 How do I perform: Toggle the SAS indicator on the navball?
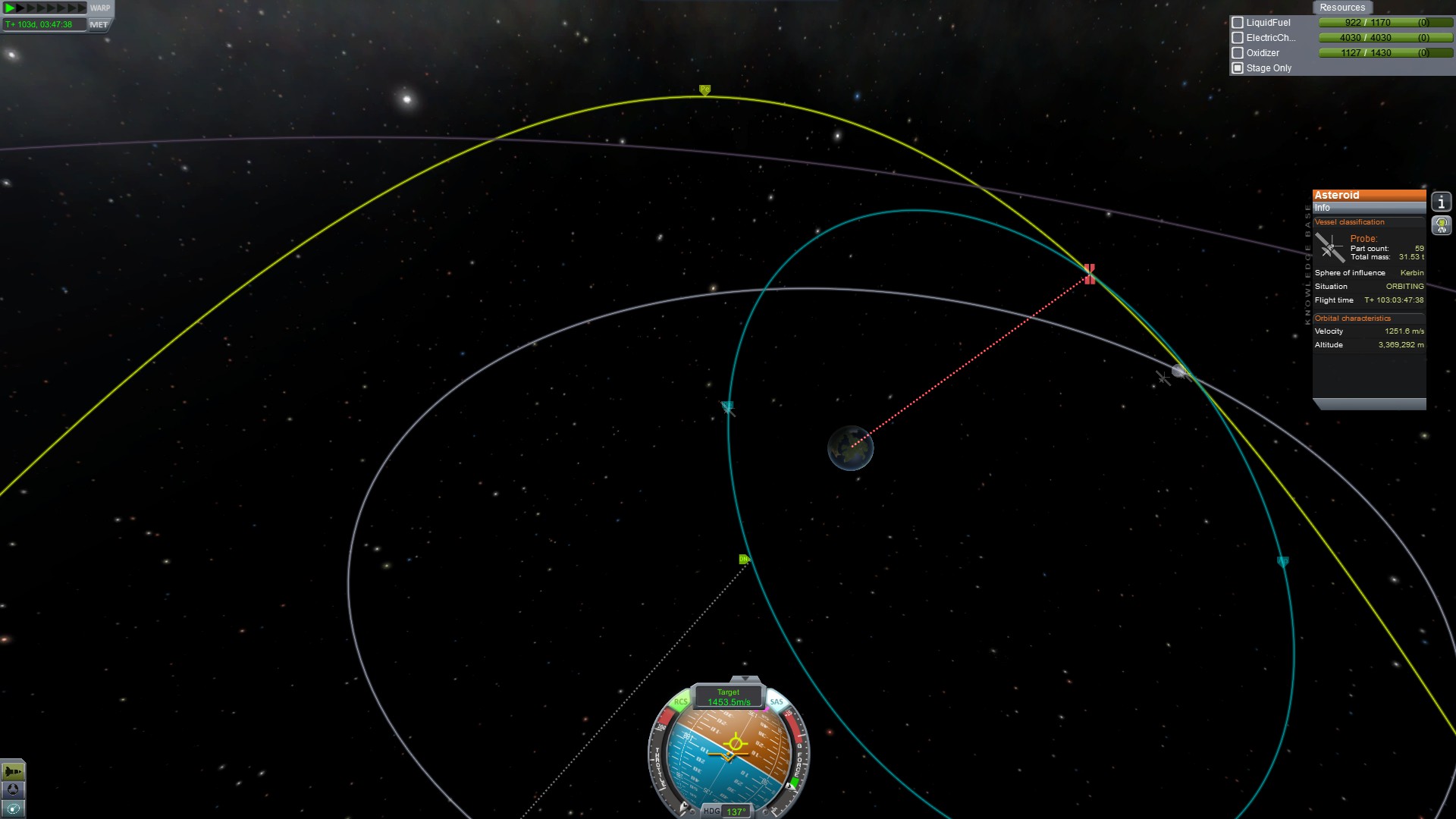click(x=777, y=702)
